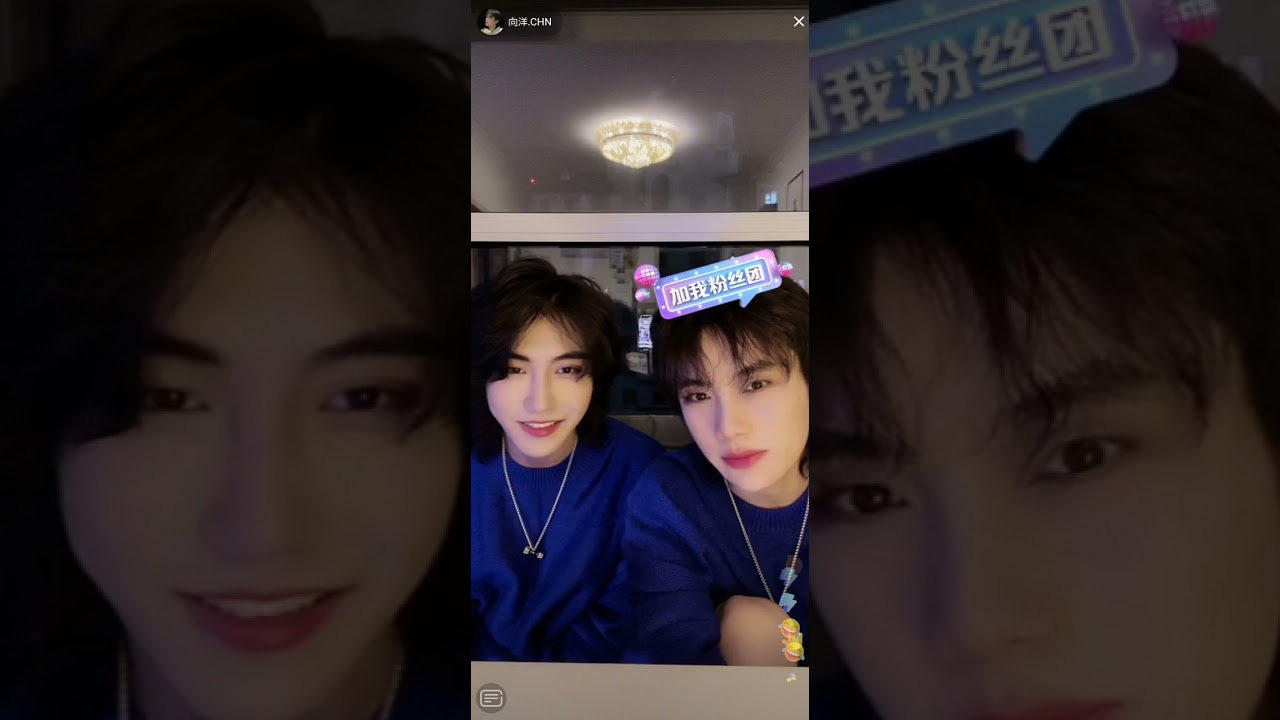Viewport: 1280px width, 720px height.
Task: Open the 向洋.CHN streamer profile
Action: [518, 22]
